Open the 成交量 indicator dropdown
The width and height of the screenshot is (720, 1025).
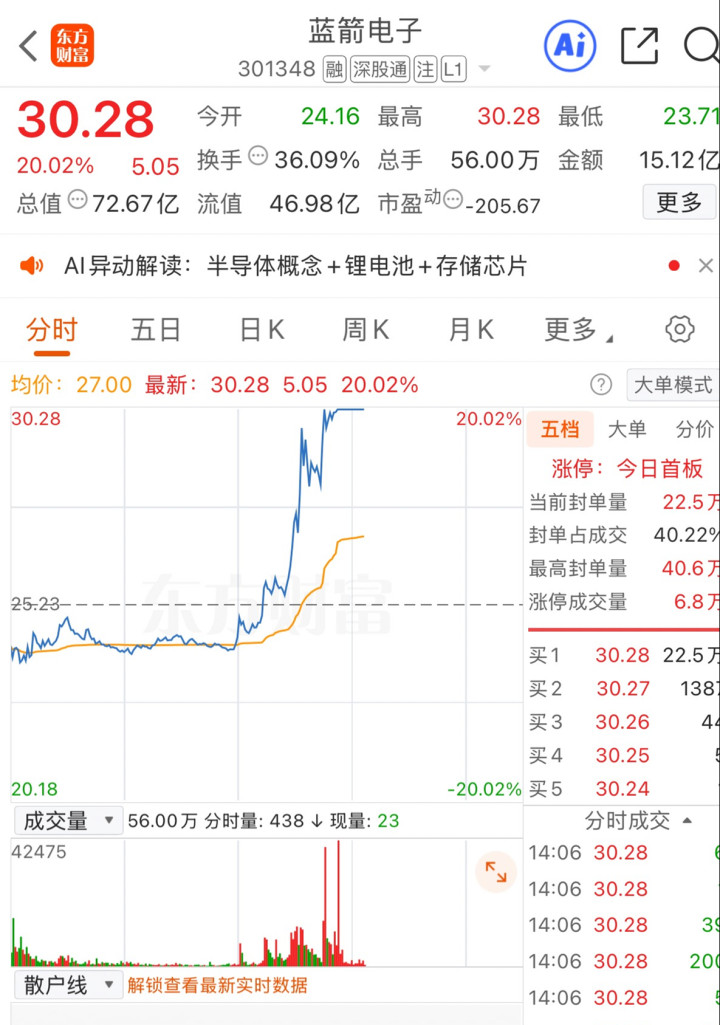[67, 821]
